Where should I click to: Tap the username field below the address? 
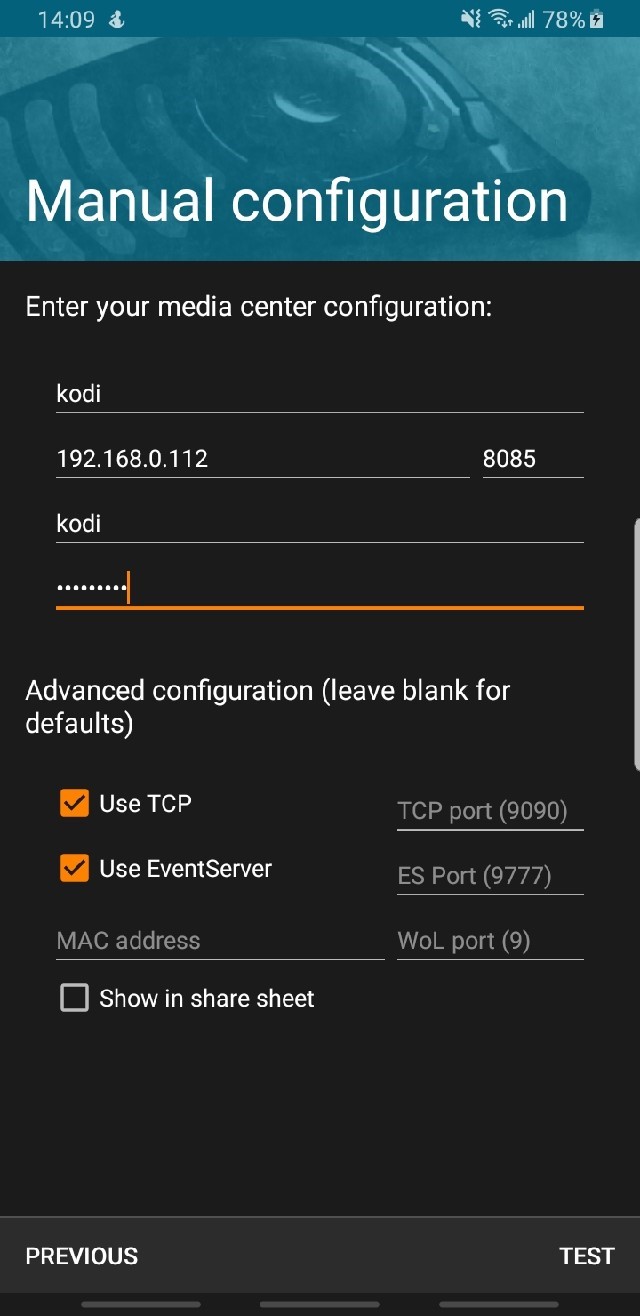pyautogui.click(x=319, y=523)
